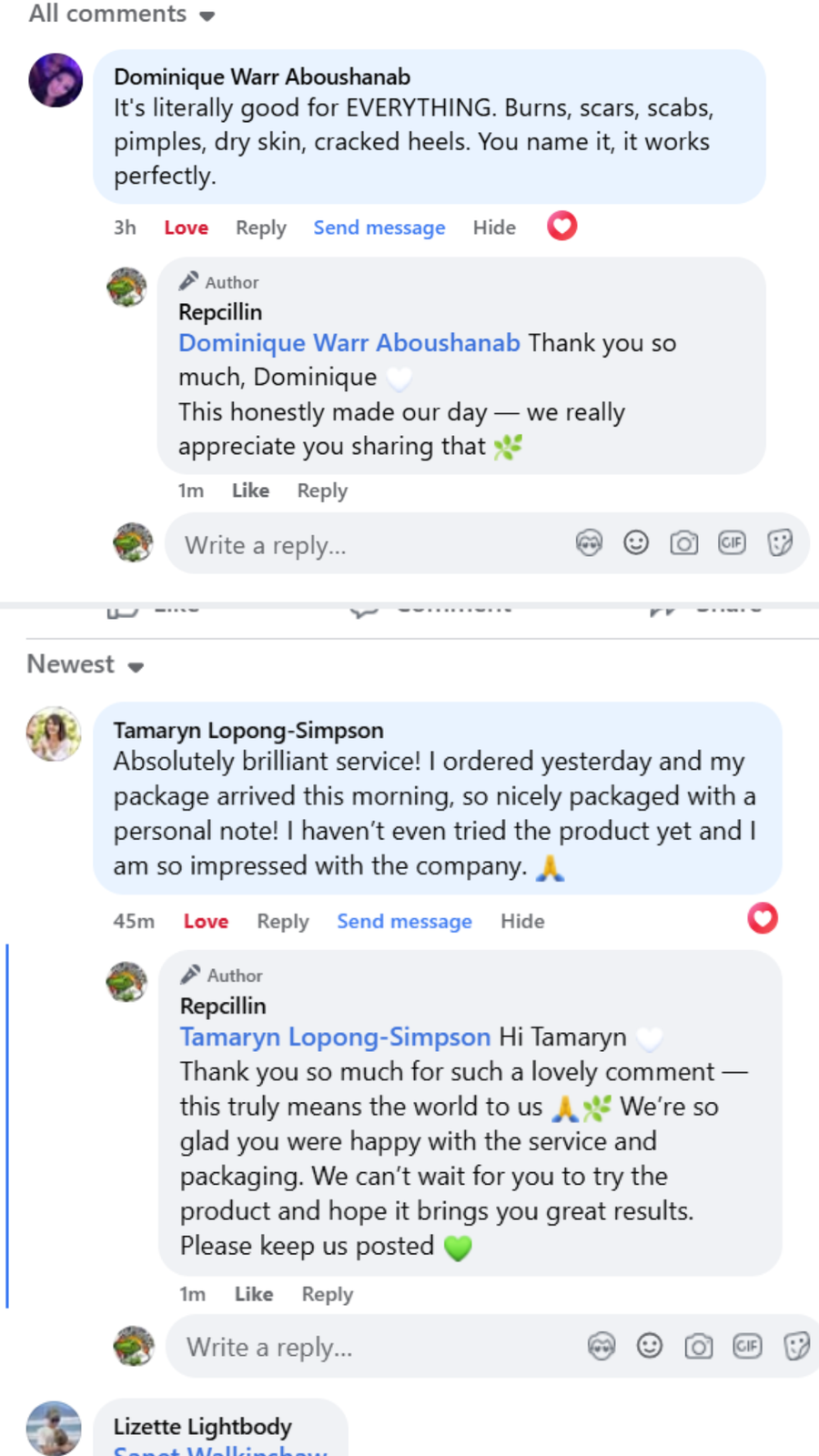Open the Newest sorting dropdown
This screenshot has height=1456, width=819.
pyautogui.click(x=84, y=665)
